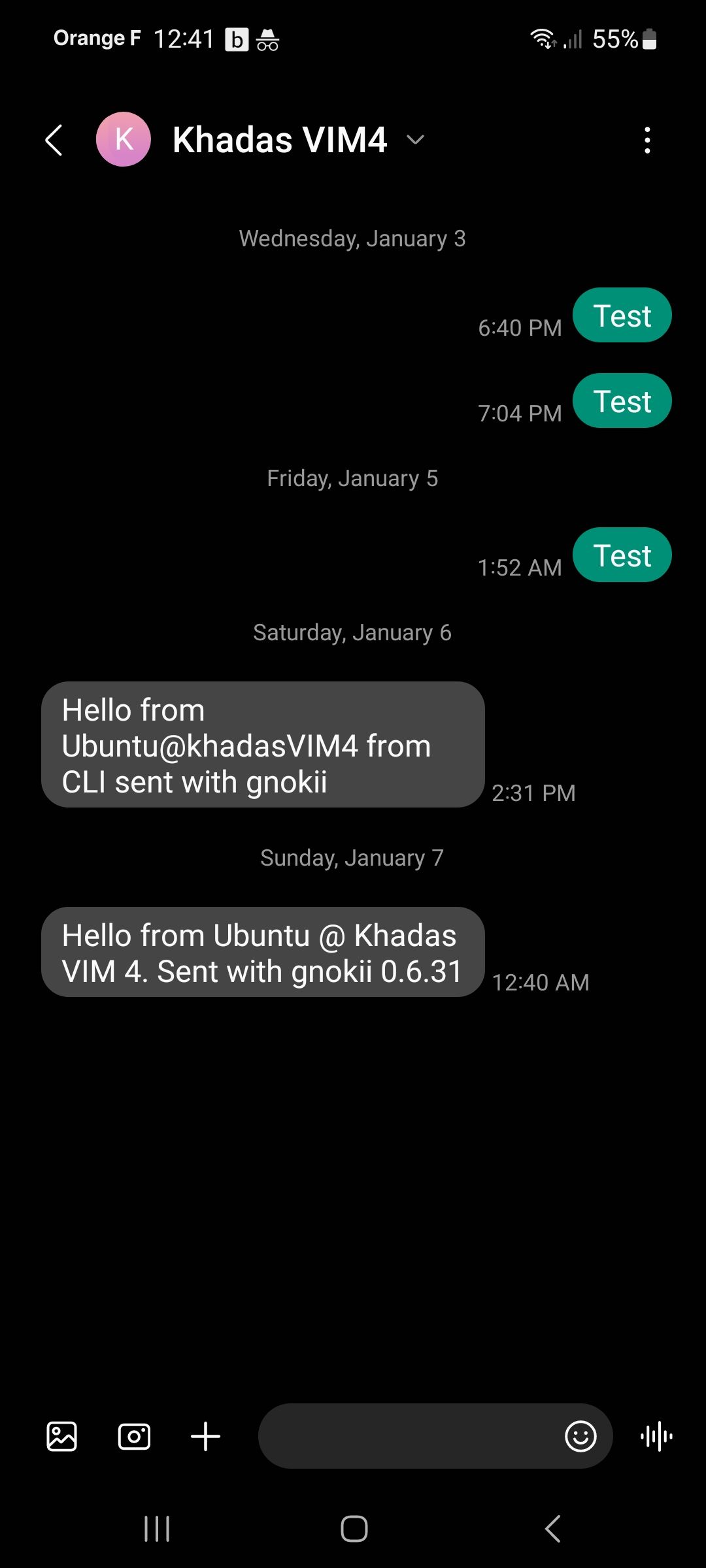This screenshot has height=1568, width=706.
Task: Tap the Wi-Fi icon in the status bar
Action: point(543,39)
